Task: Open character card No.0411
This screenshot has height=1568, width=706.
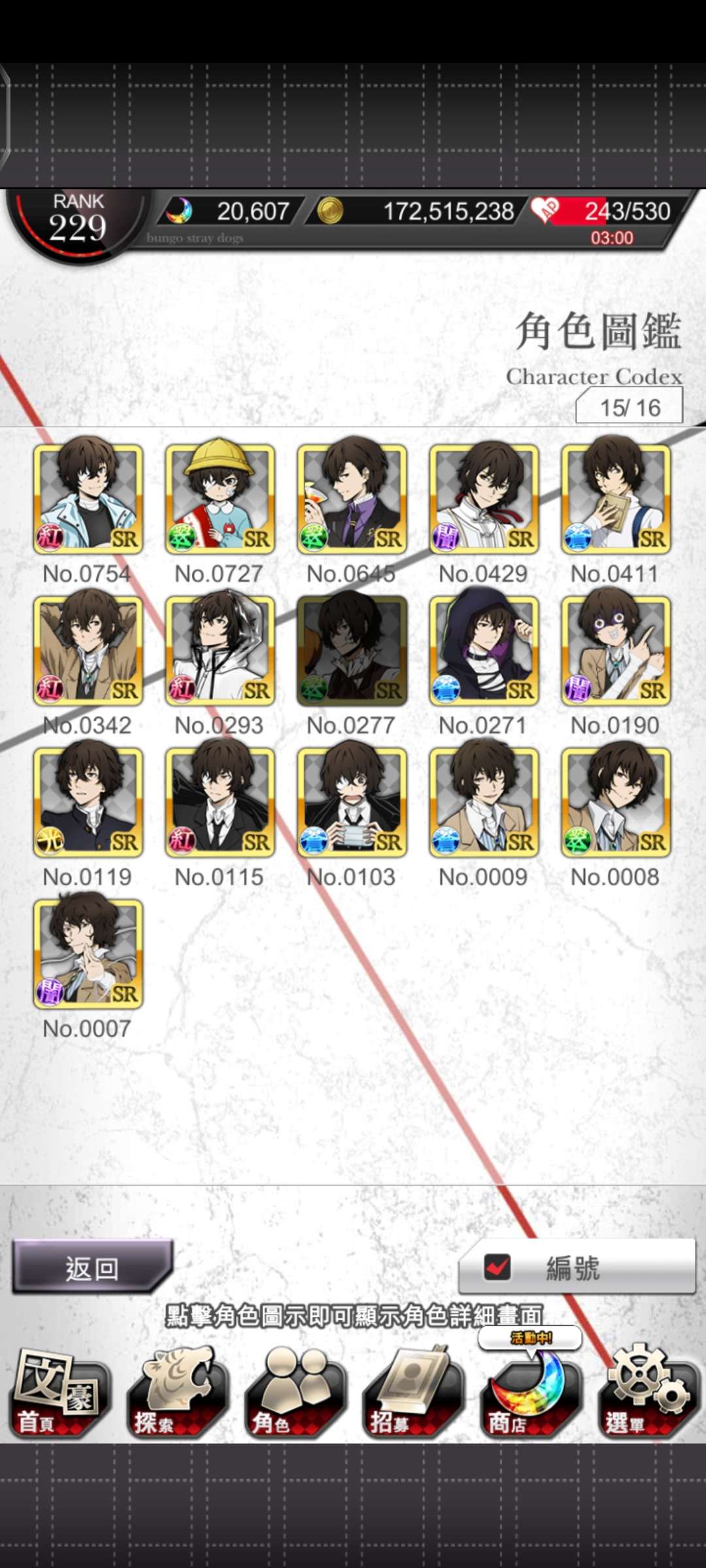Action: tap(616, 498)
